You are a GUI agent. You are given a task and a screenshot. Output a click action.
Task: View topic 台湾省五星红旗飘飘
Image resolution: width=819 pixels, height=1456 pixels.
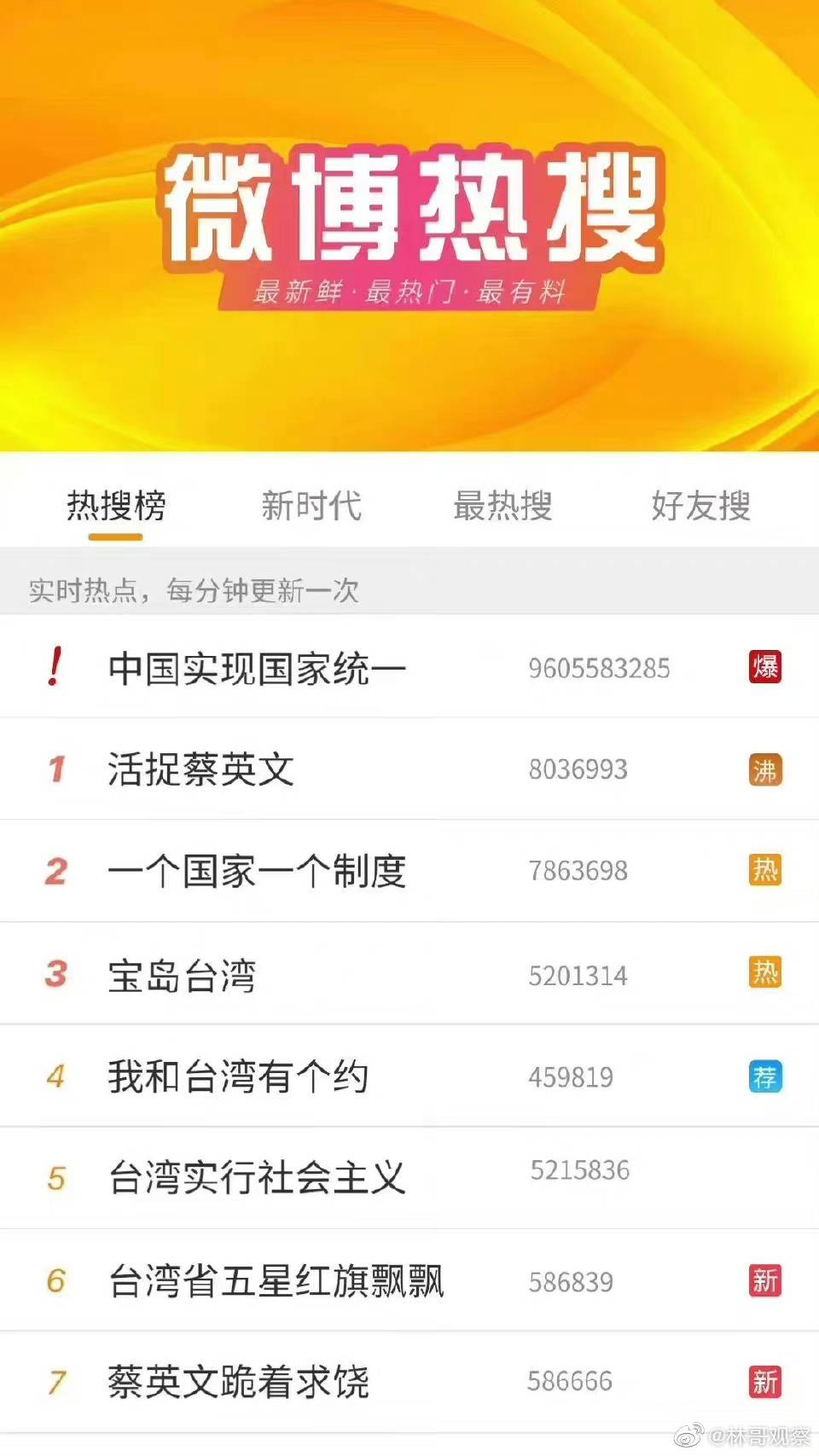(x=276, y=1281)
